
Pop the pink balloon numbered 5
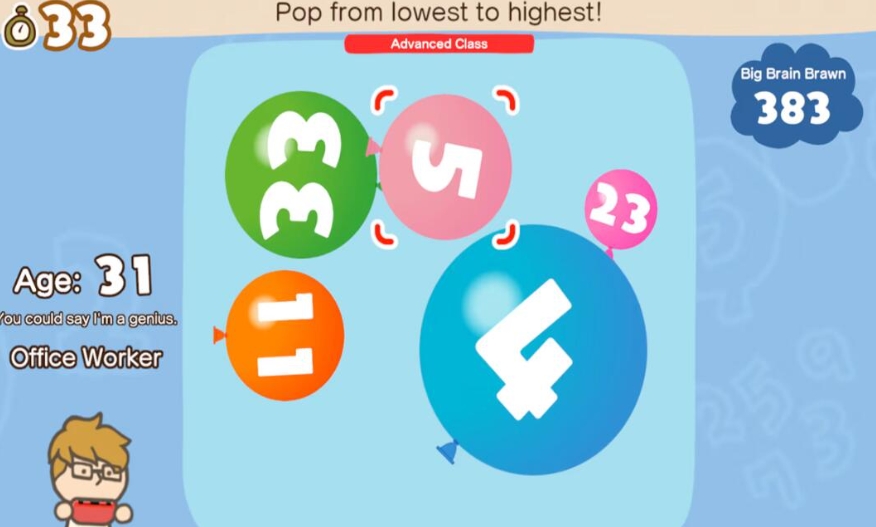click(446, 167)
